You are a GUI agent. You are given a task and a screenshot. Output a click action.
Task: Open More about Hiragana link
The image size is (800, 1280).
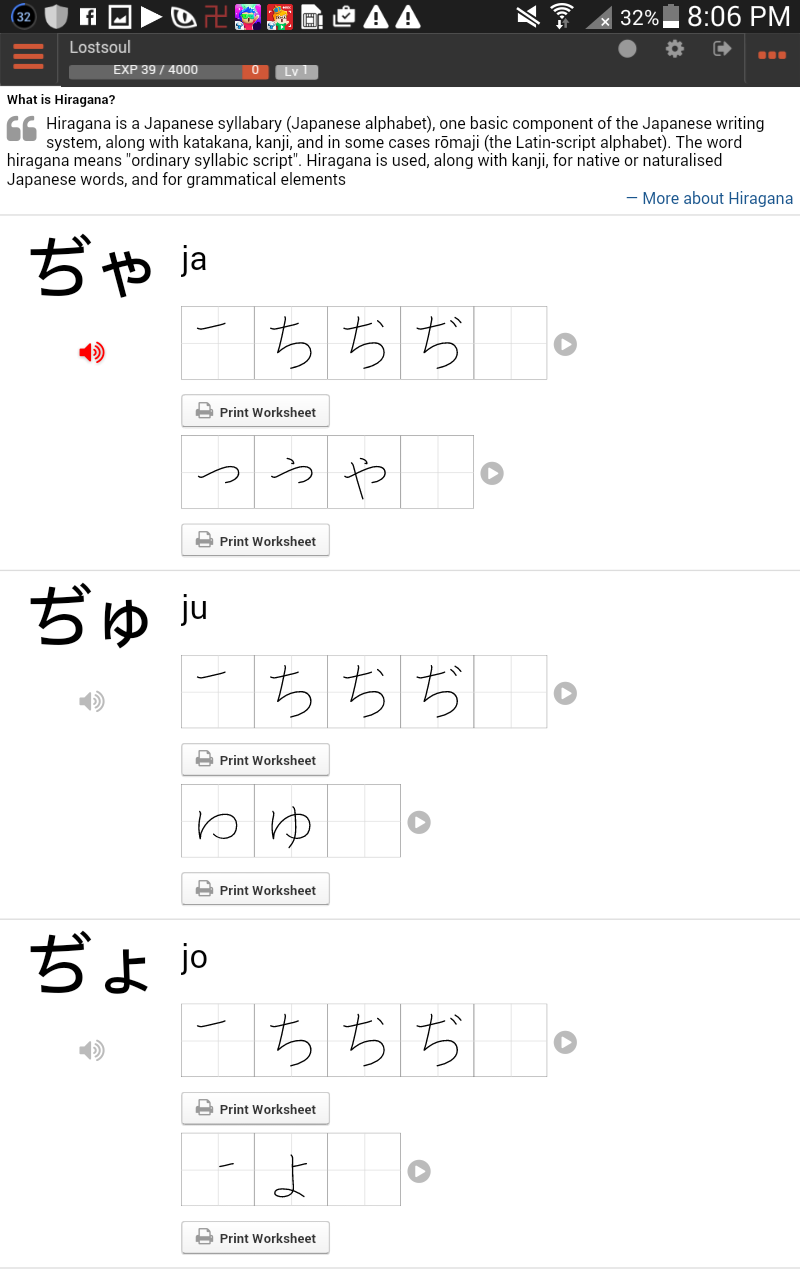coord(717,198)
